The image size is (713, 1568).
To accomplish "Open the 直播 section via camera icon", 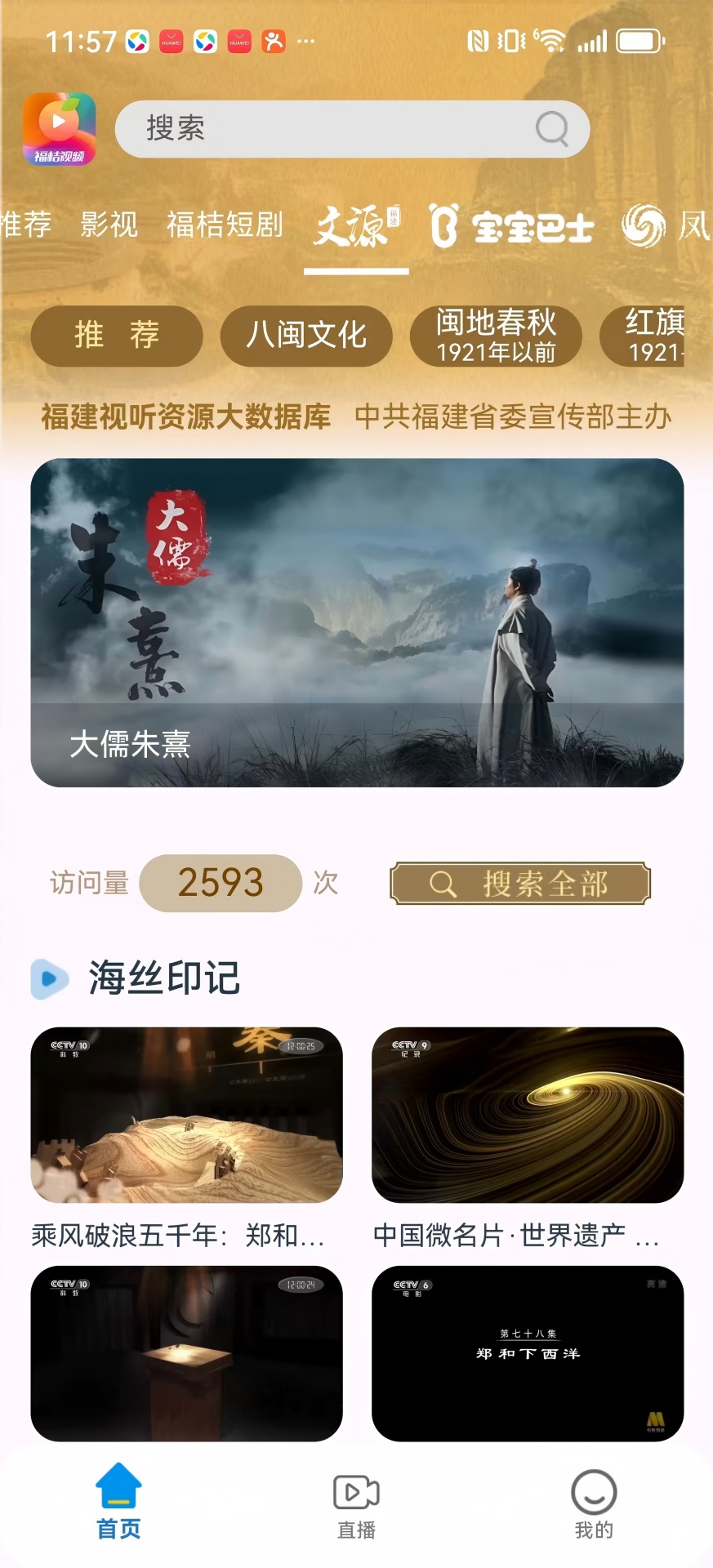I will pyautogui.click(x=354, y=1490).
